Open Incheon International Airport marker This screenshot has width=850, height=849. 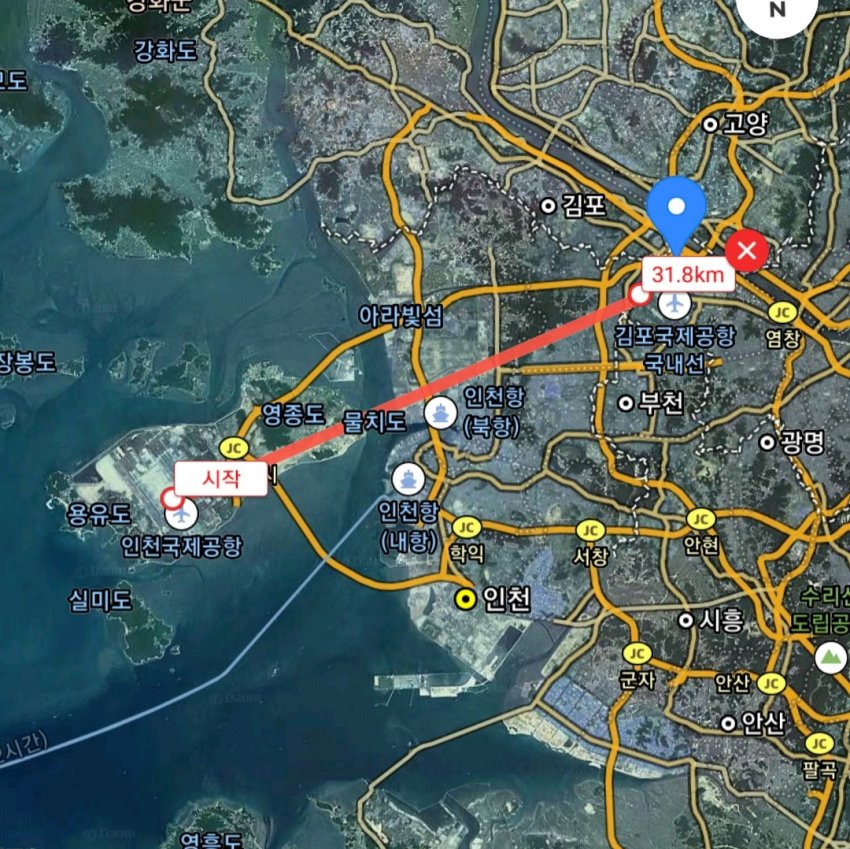(x=184, y=513)
